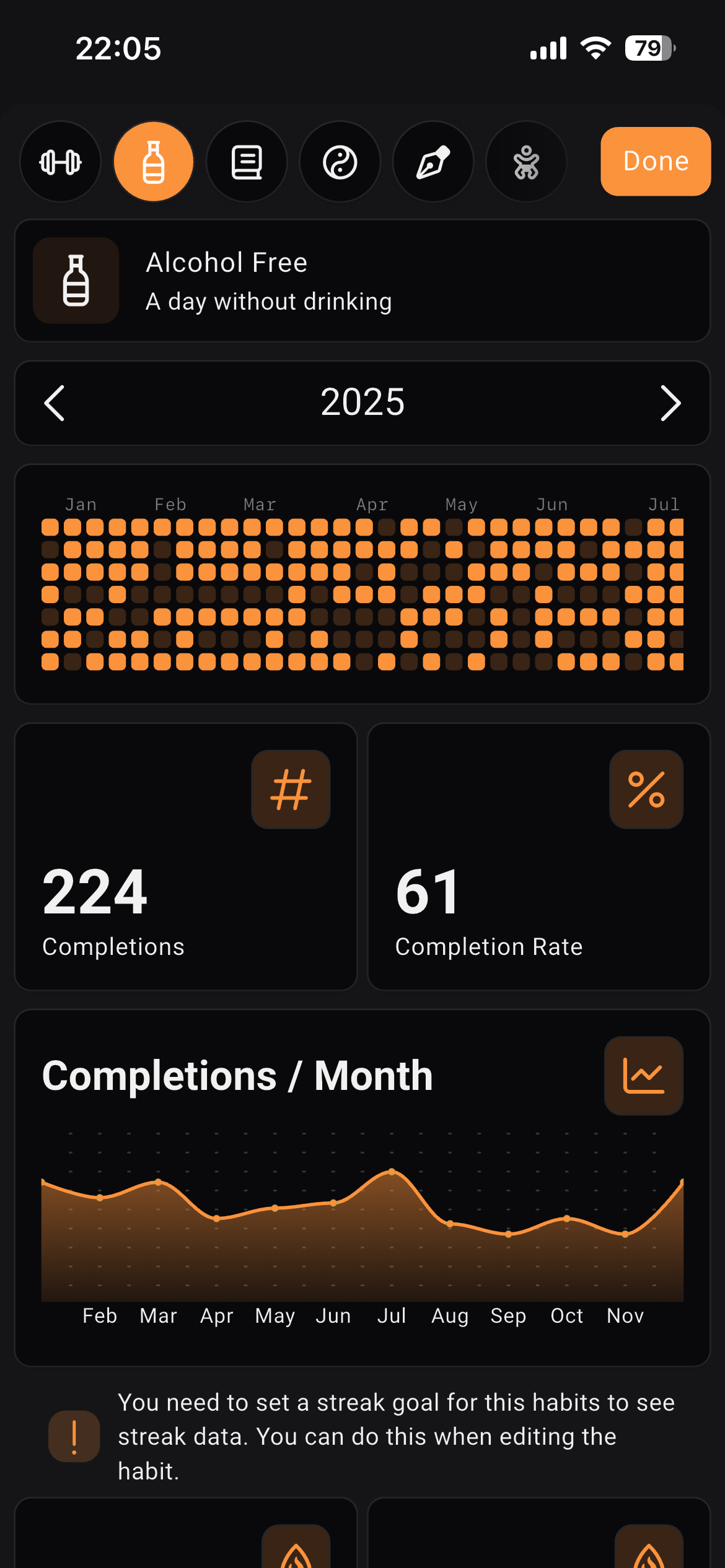Select the bottle Alcohol Free habit
The image size is (725, 1568).
click(x=154, y=162)
